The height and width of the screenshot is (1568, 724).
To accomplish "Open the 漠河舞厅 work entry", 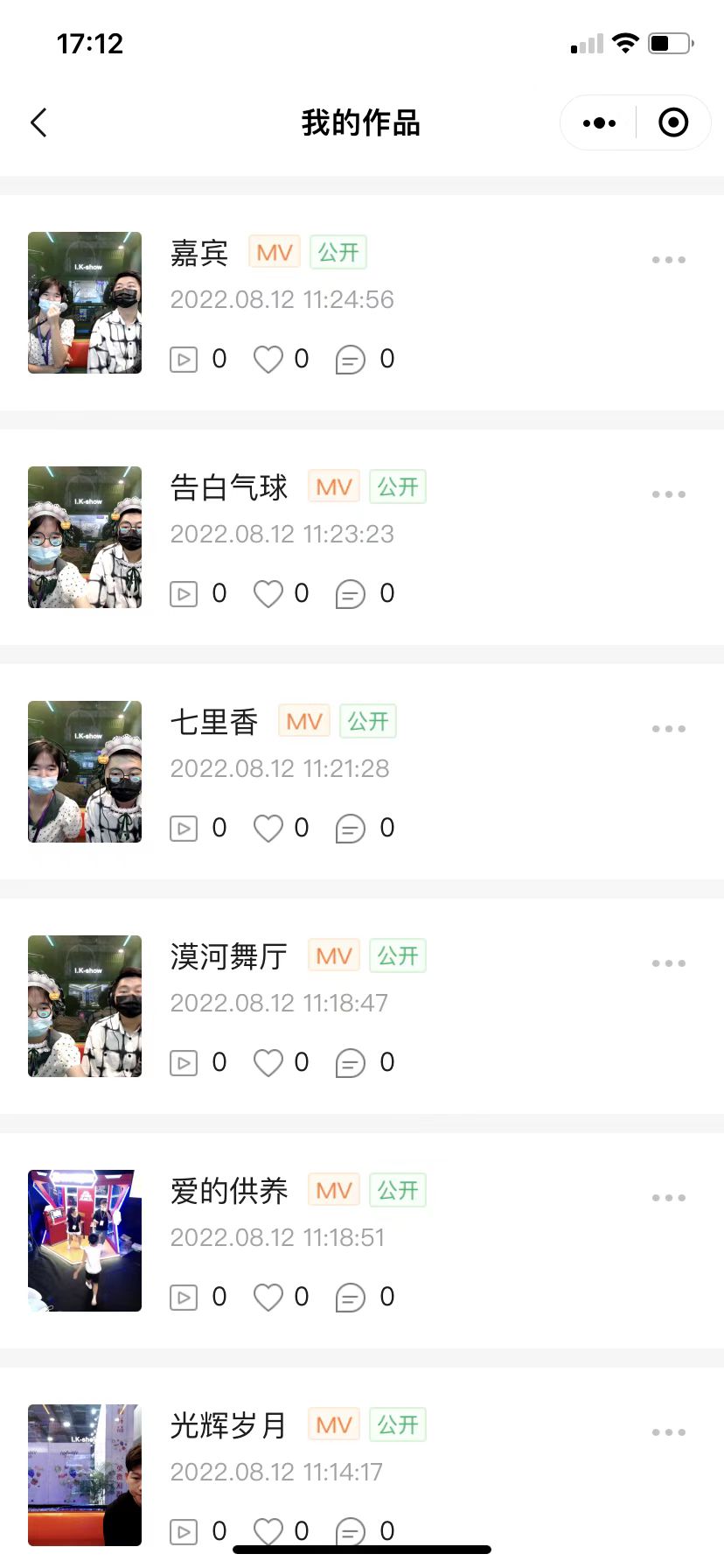I will tap(362, 1006).
